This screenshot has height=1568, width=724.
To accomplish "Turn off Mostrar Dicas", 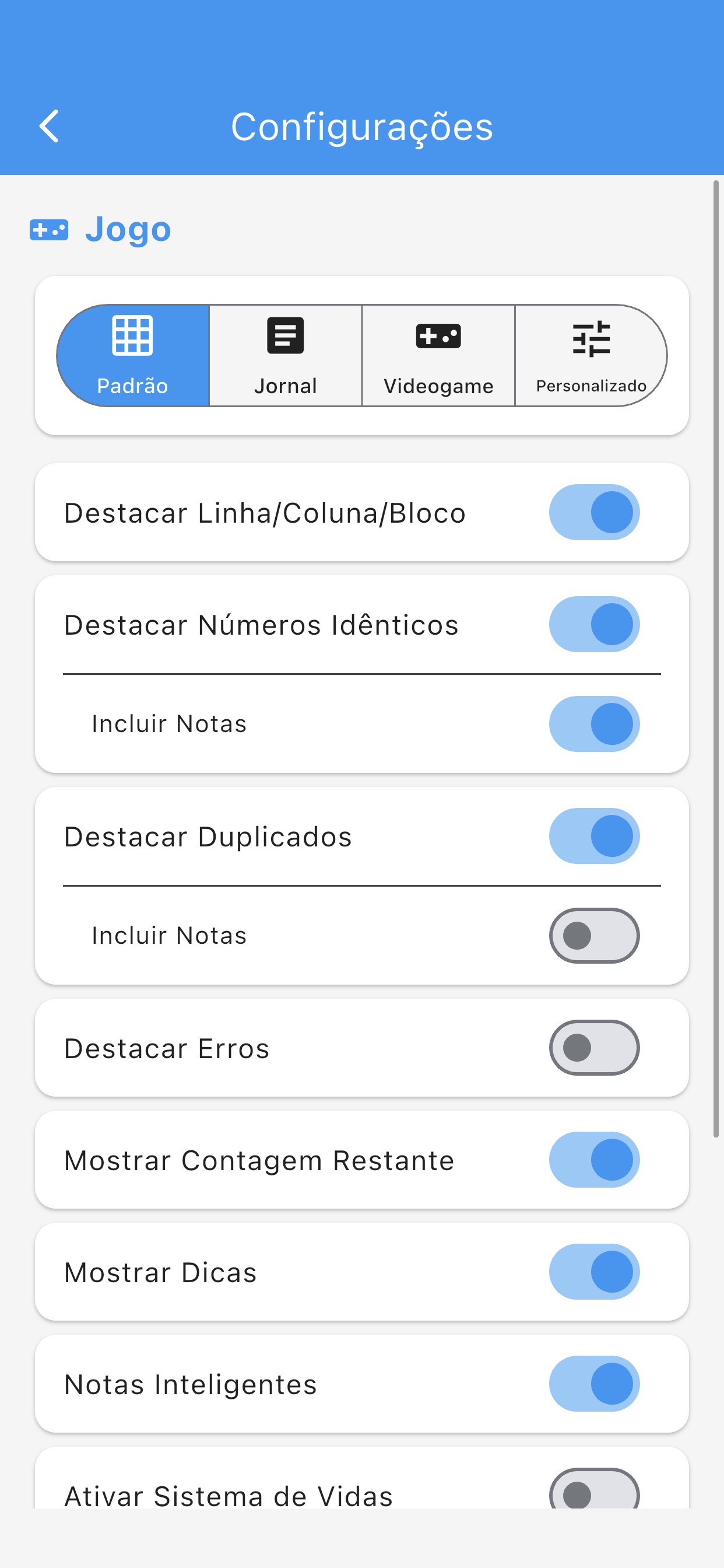I will tap(595, 1272).
